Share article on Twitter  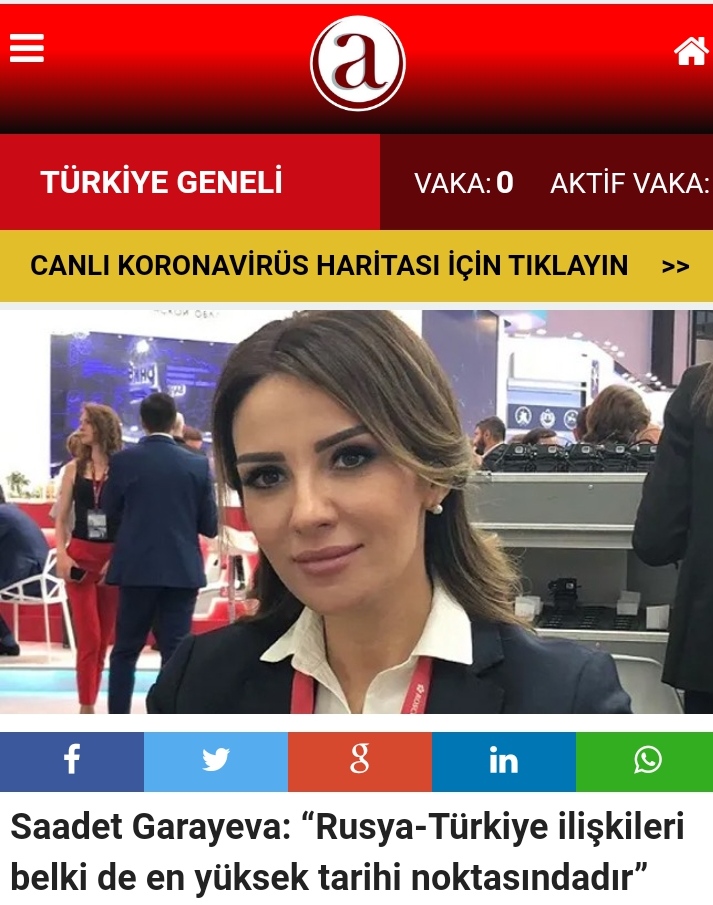216,761
